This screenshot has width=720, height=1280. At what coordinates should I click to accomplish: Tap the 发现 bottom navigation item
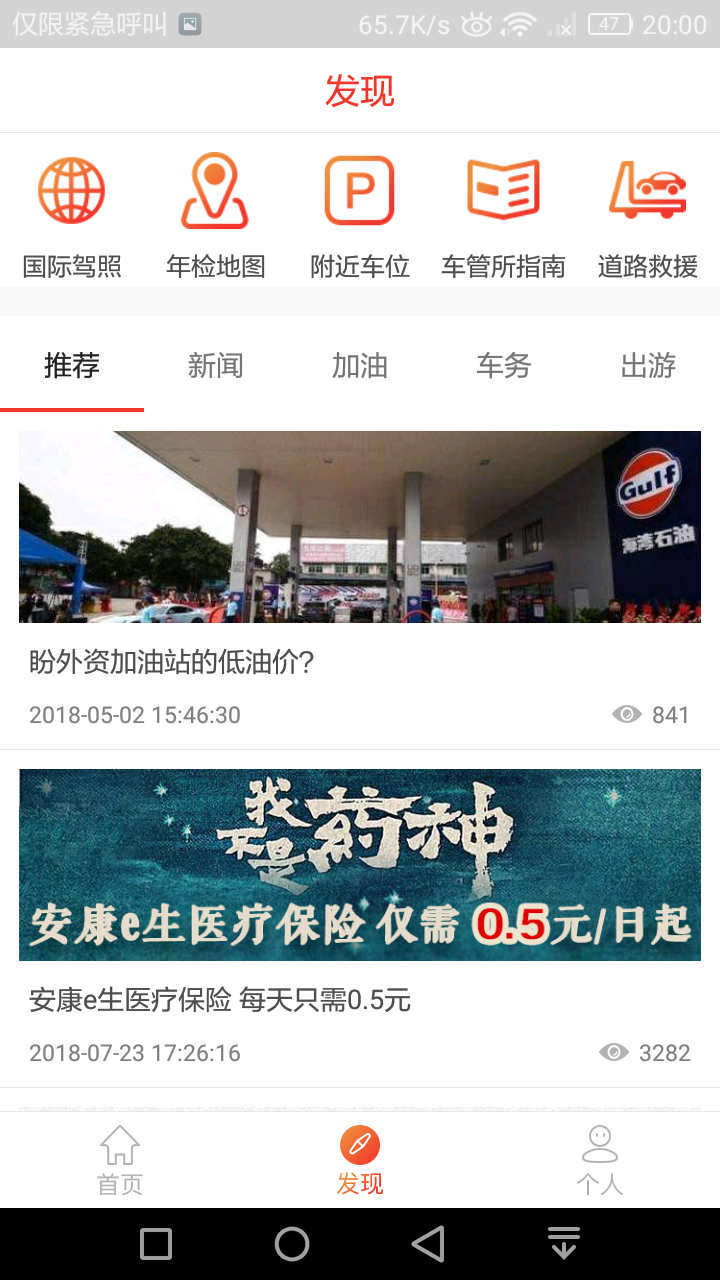[x=360, y=1160]
